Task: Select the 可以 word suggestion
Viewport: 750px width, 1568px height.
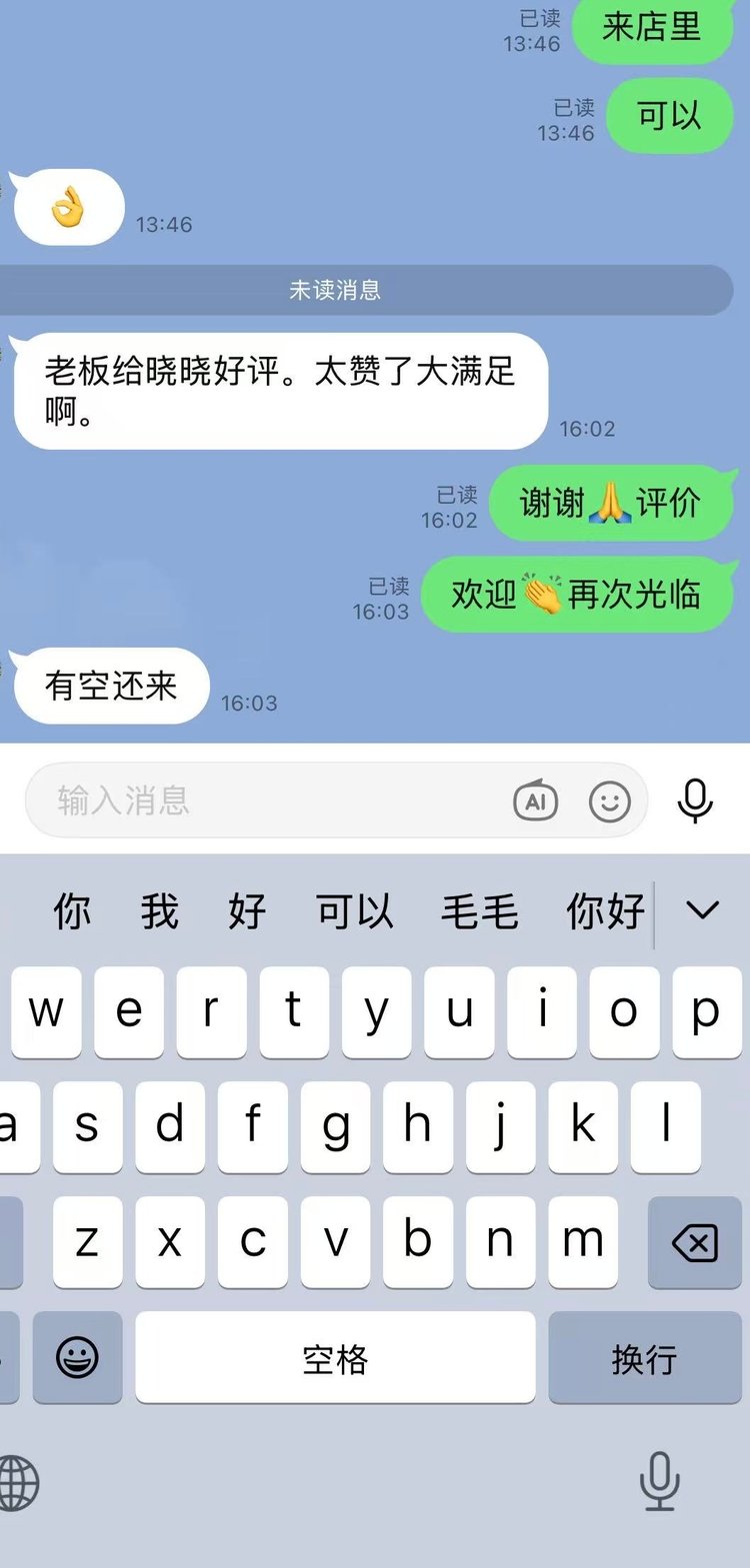Action: [x=355, y=911]
